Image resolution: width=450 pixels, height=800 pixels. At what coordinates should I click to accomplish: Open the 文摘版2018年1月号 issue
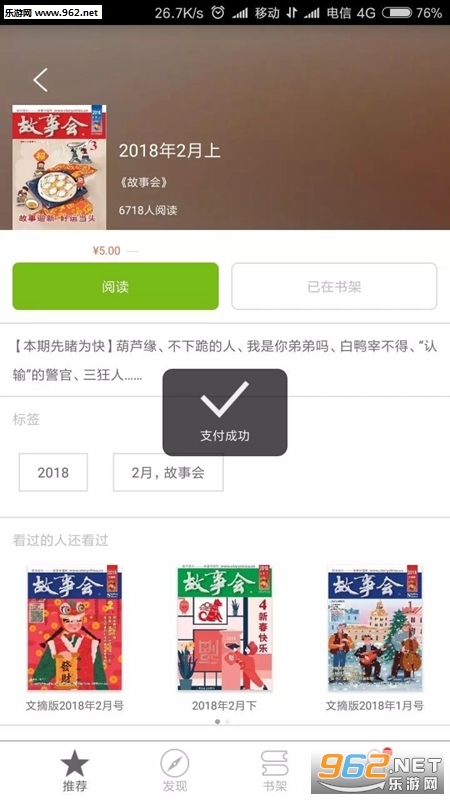[x=374, y=638]
